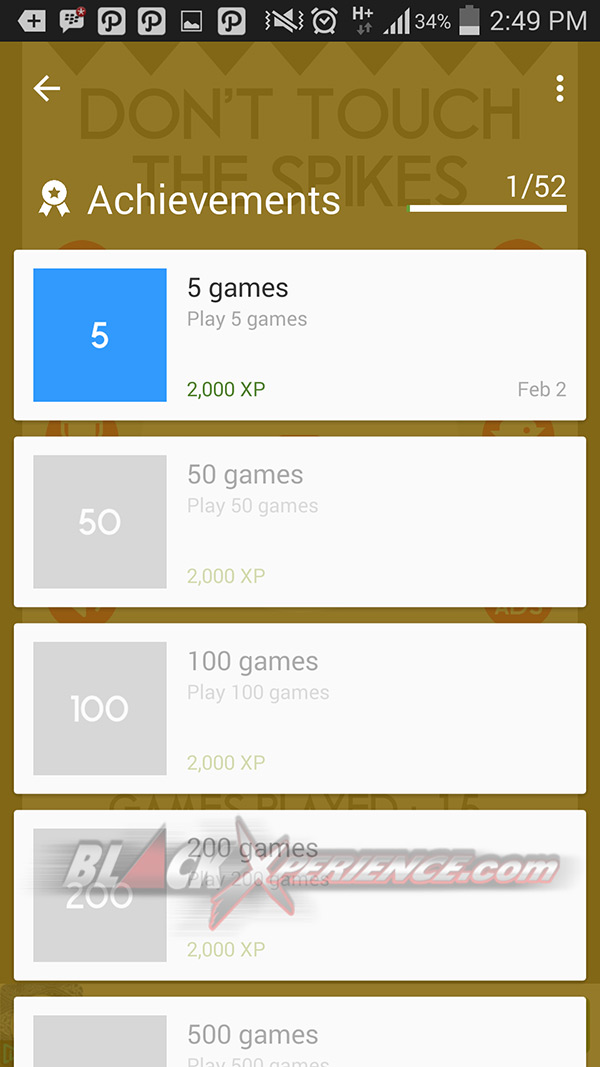This screenshot has height=1067, width=600.
Task: Tap the 200 games achievement card
Action: pos(299,895)
